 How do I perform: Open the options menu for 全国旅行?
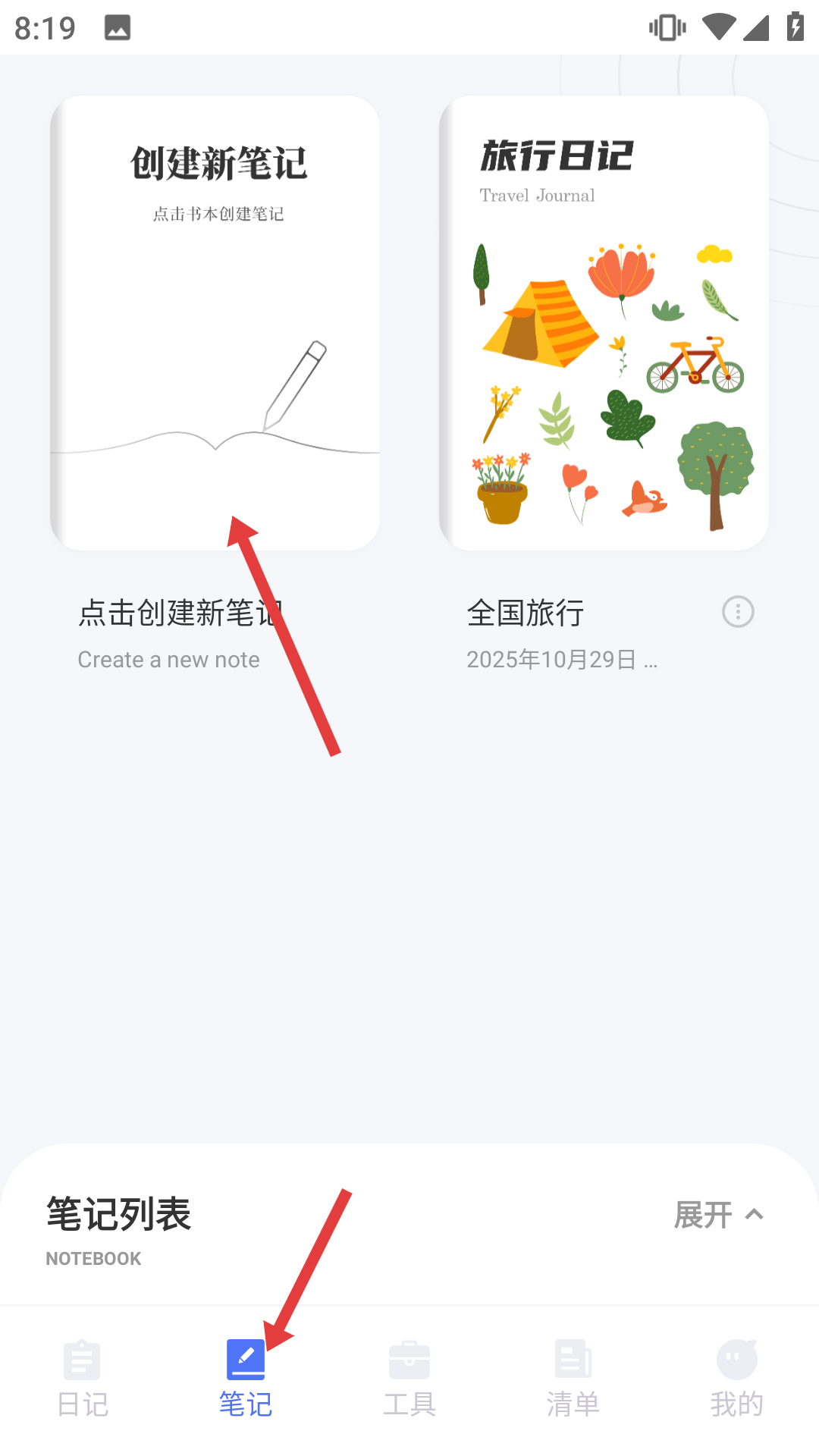(738, 612)
